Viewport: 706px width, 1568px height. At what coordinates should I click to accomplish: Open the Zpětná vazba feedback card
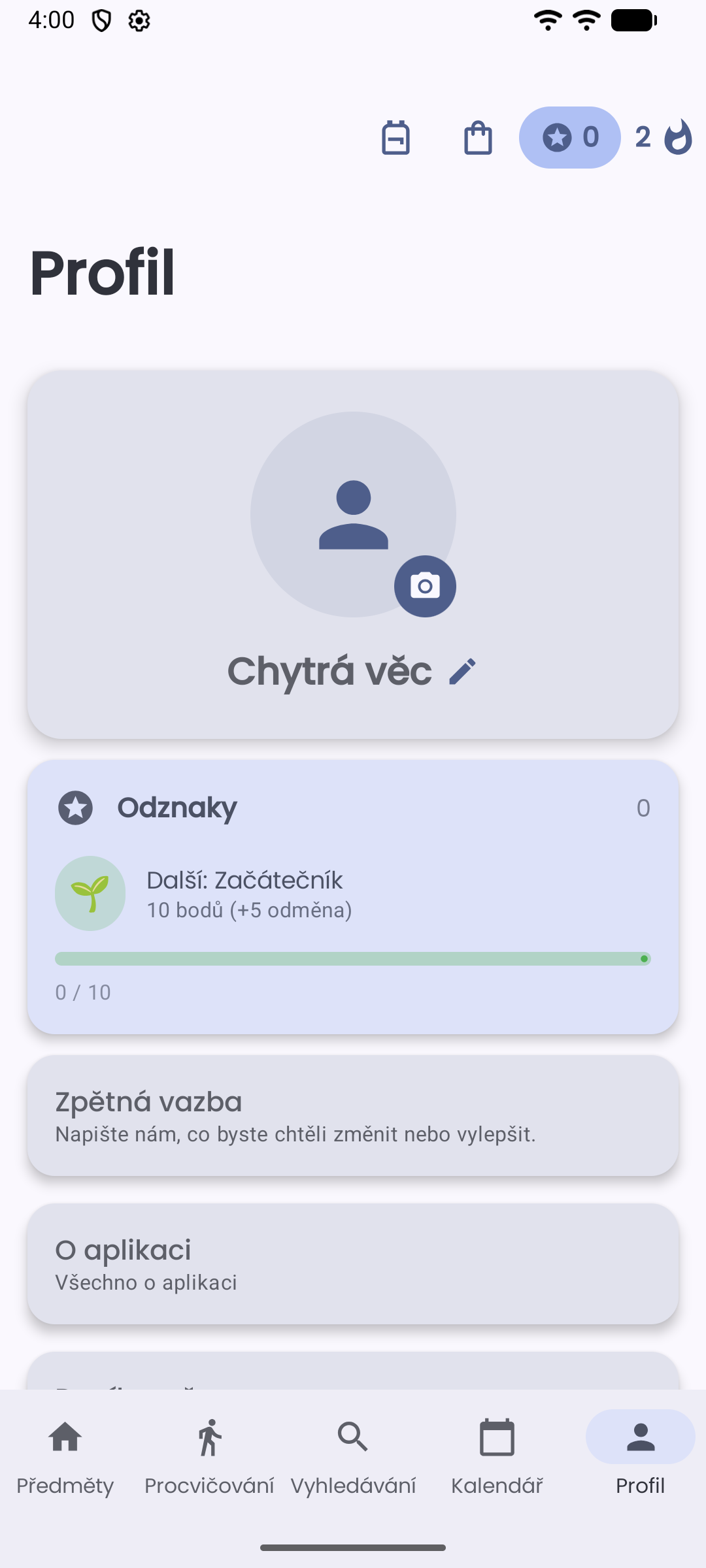[353, 1115]
